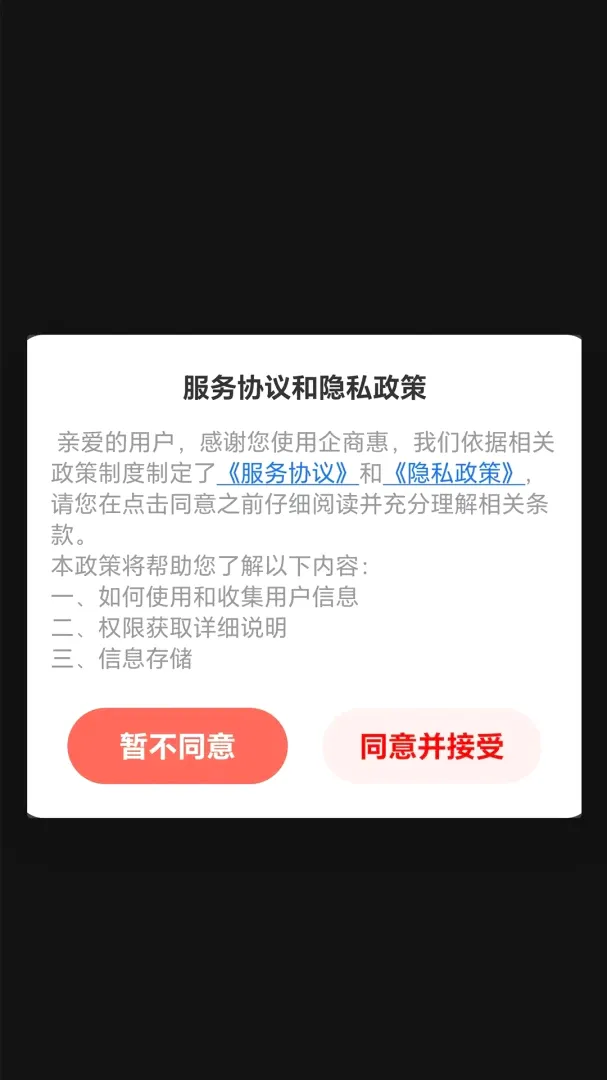Viewport: 607px width, 1080px height.
Task: Open the 《隐私政策》 link
Action: 453,474
